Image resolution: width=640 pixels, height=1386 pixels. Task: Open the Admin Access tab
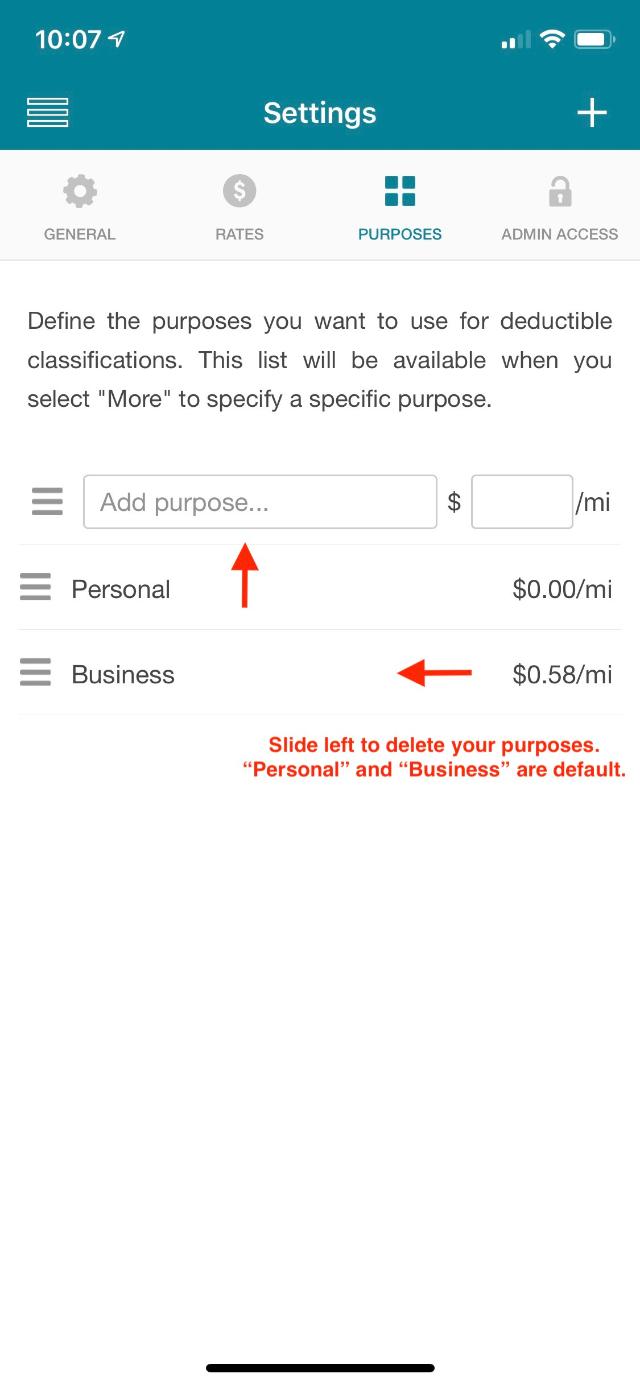click(x=560, y=207)
